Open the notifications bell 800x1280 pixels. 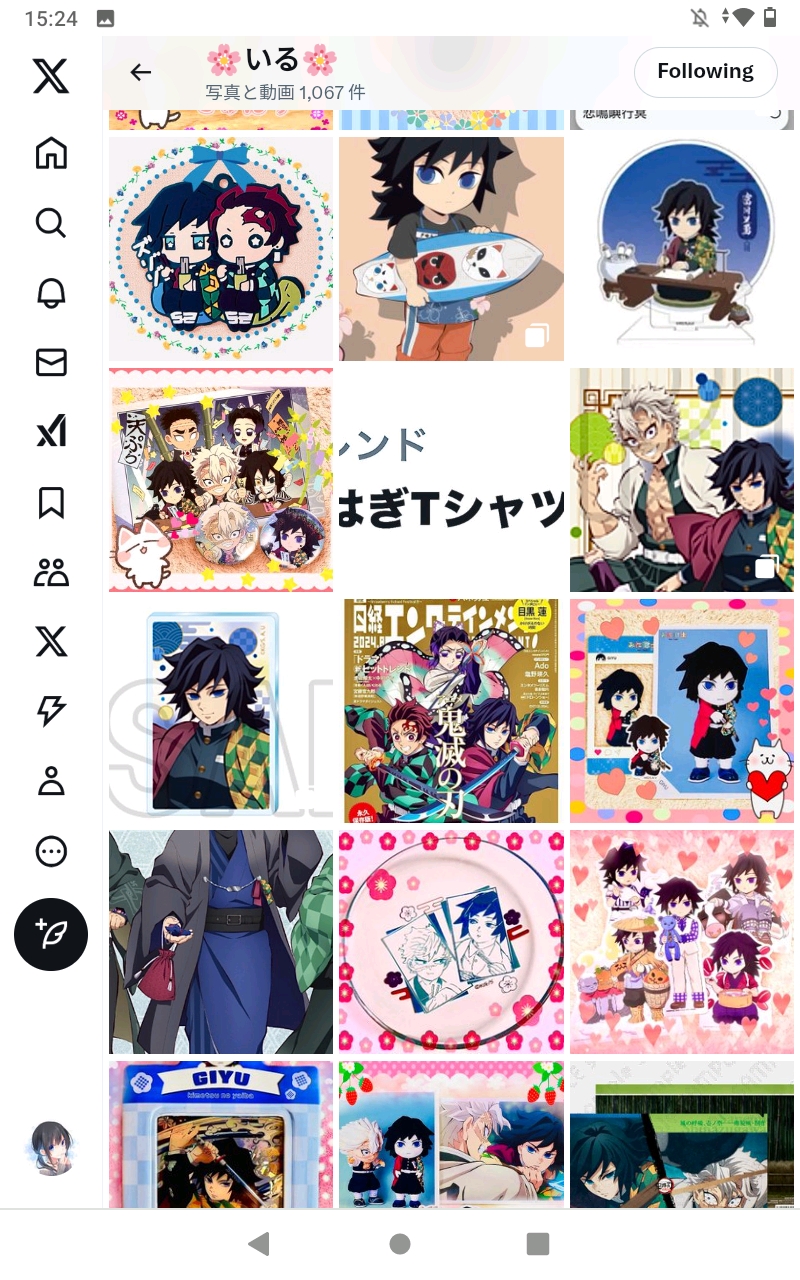pyautogui.click(x=51, y=292)
